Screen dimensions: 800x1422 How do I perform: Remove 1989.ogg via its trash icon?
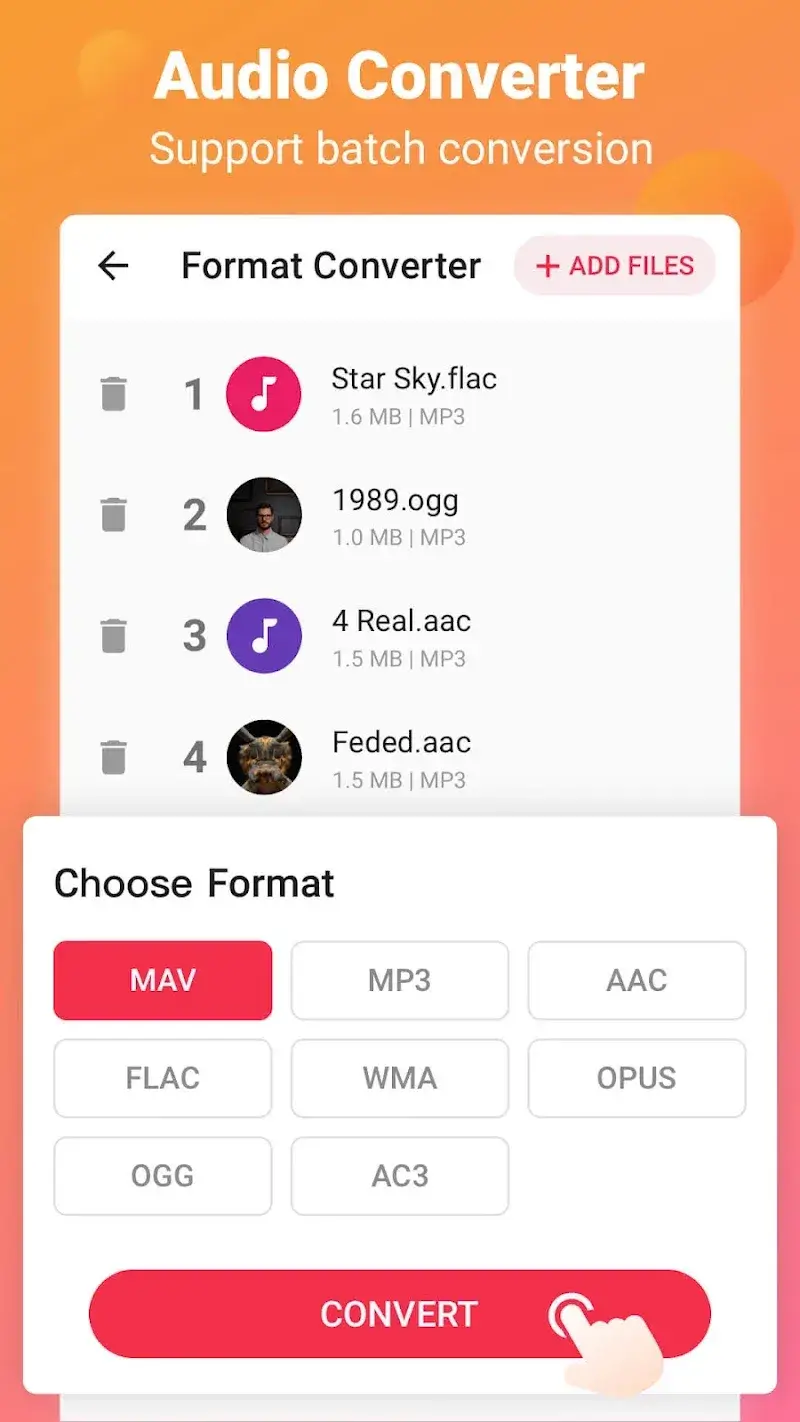113,514
